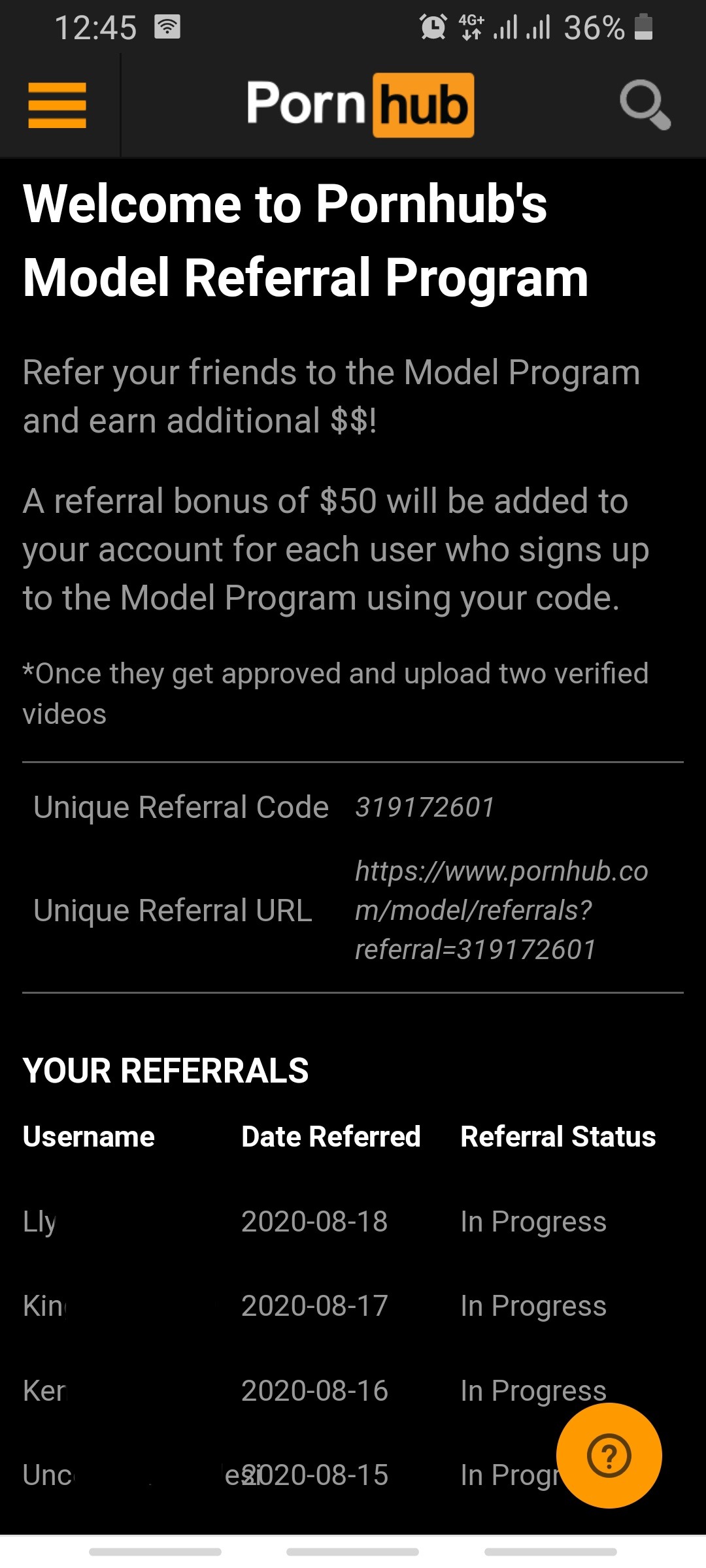
Task: Open the search magnifier icon
Action: (x=645, y=105)
